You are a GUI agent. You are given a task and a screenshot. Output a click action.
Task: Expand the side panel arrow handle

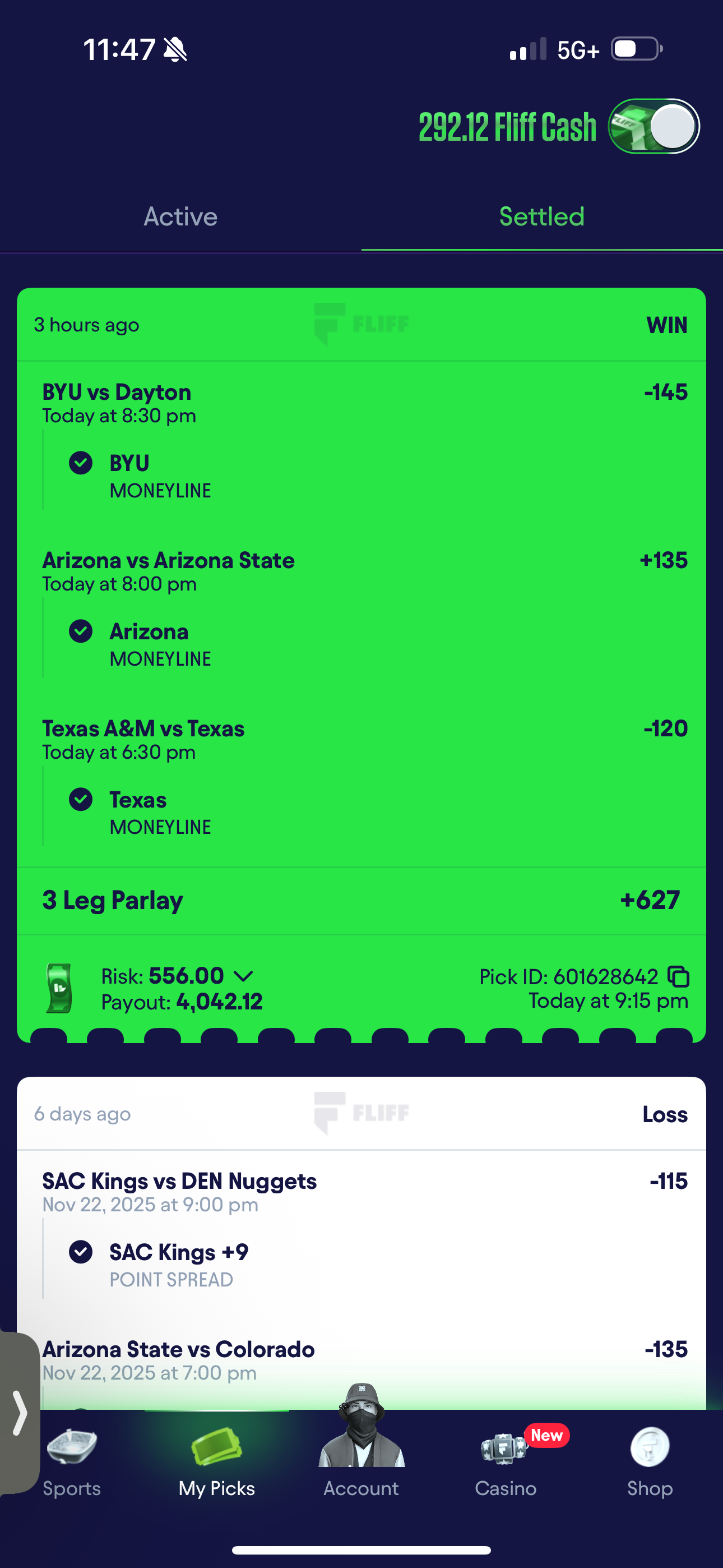(20, 1412)
